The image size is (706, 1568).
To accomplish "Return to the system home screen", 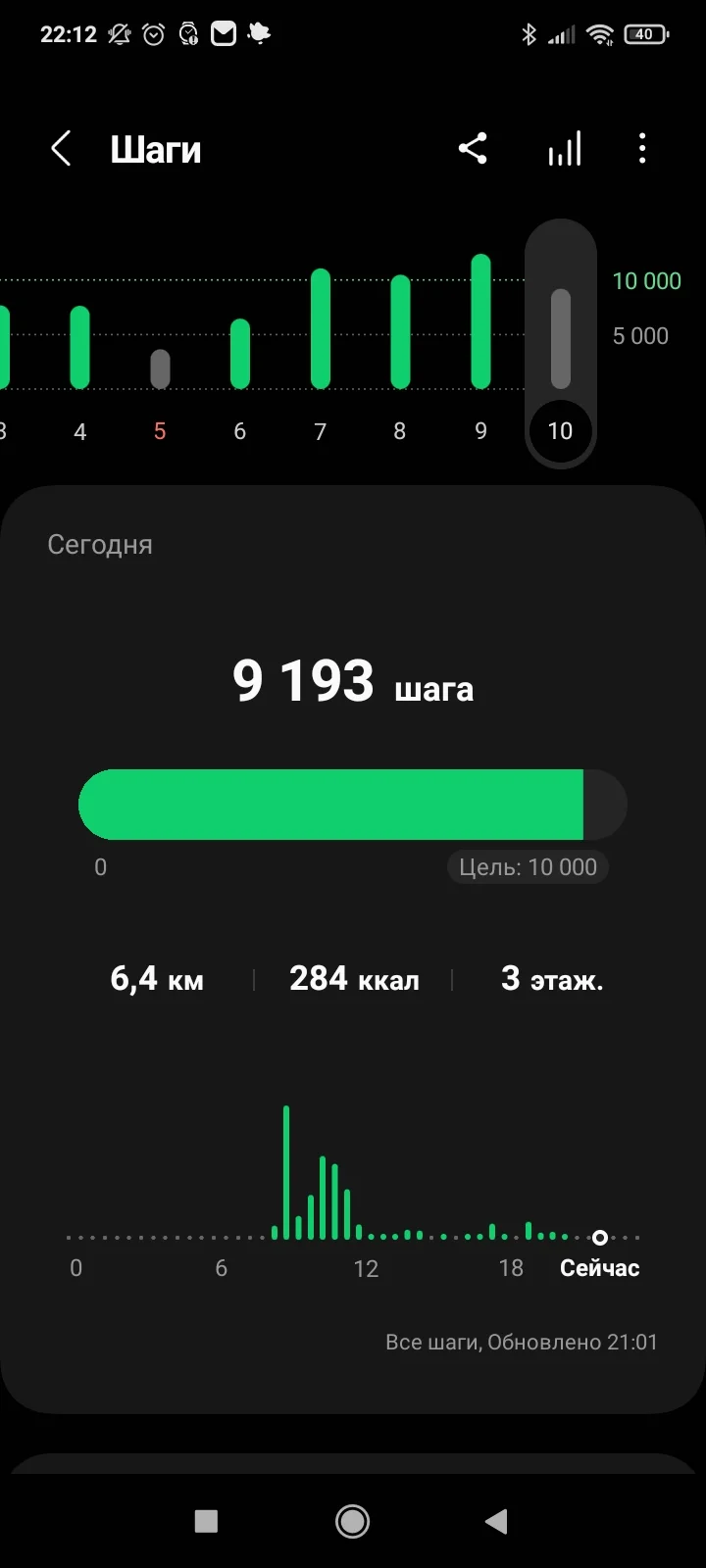I will tap(352, 1521).
